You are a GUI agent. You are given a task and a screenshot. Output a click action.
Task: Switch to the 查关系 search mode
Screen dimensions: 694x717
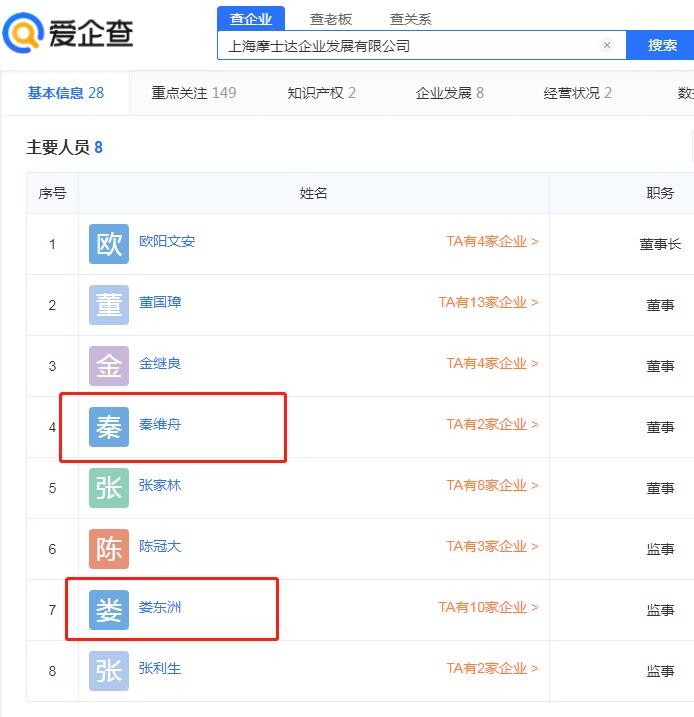(410, 19)
